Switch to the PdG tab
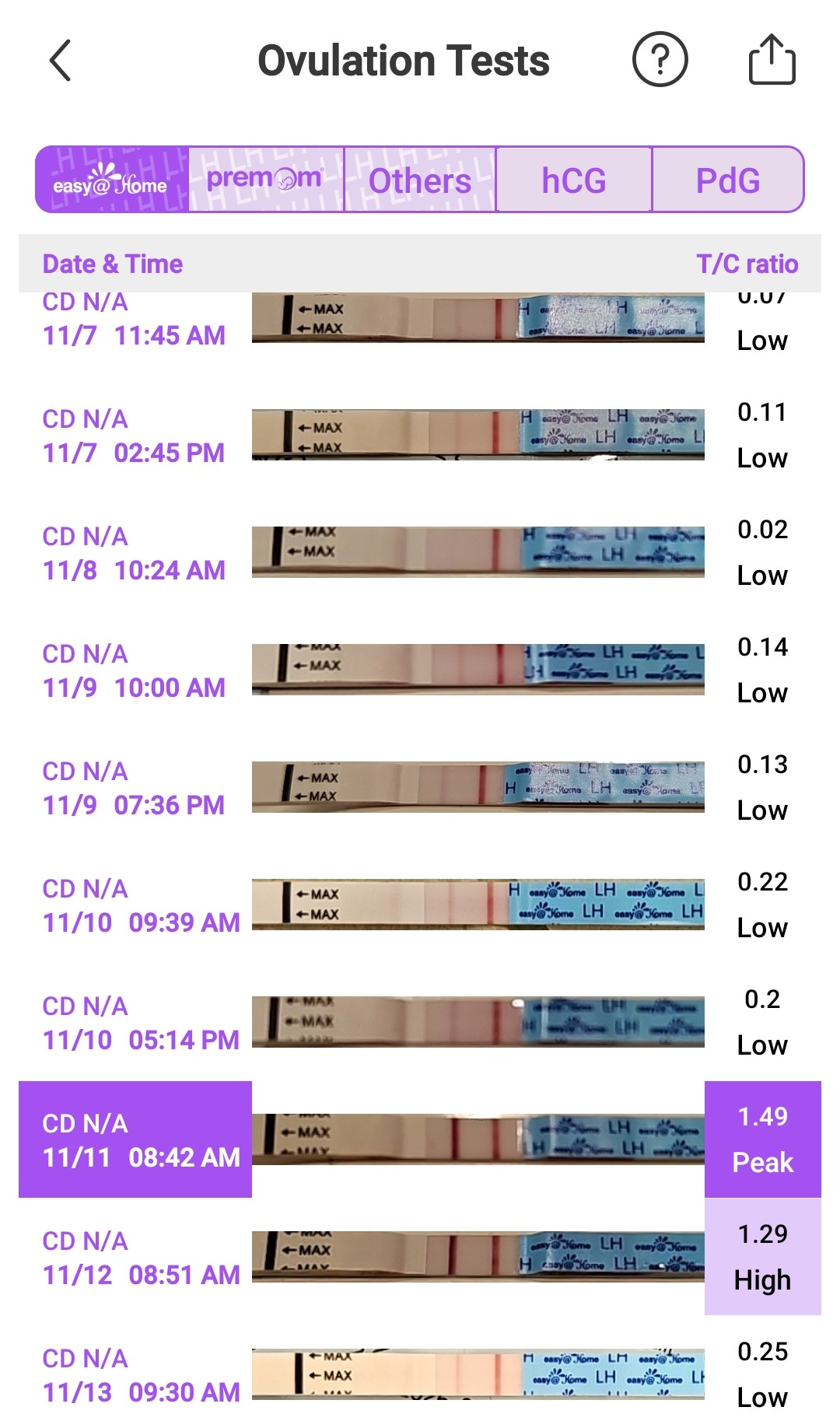 coord(727,180)
